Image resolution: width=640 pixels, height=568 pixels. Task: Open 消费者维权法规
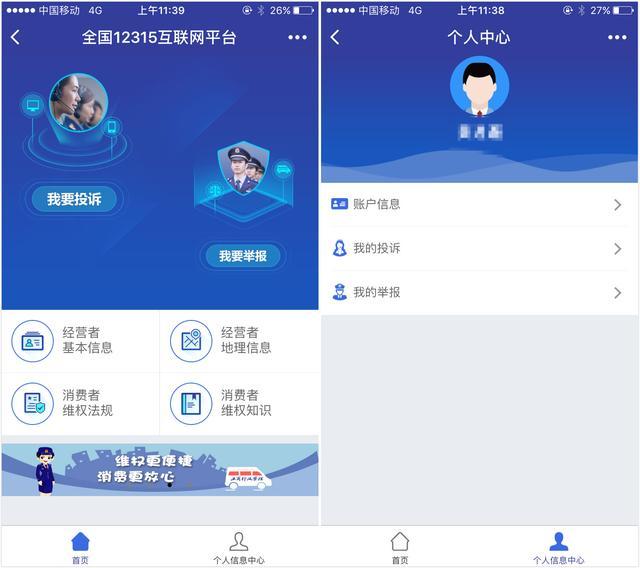pos(80,403)
